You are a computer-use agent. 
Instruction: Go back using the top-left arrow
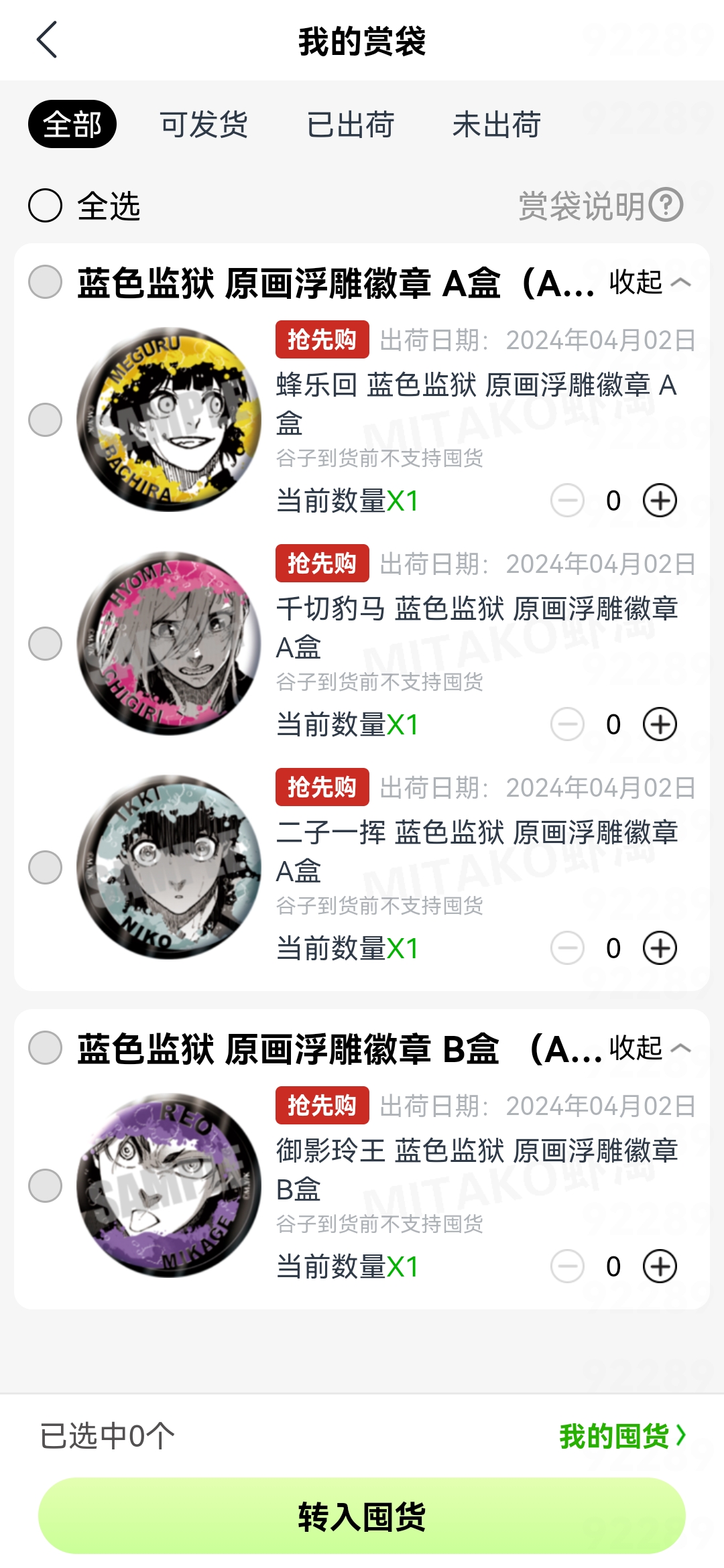[47, 40]
